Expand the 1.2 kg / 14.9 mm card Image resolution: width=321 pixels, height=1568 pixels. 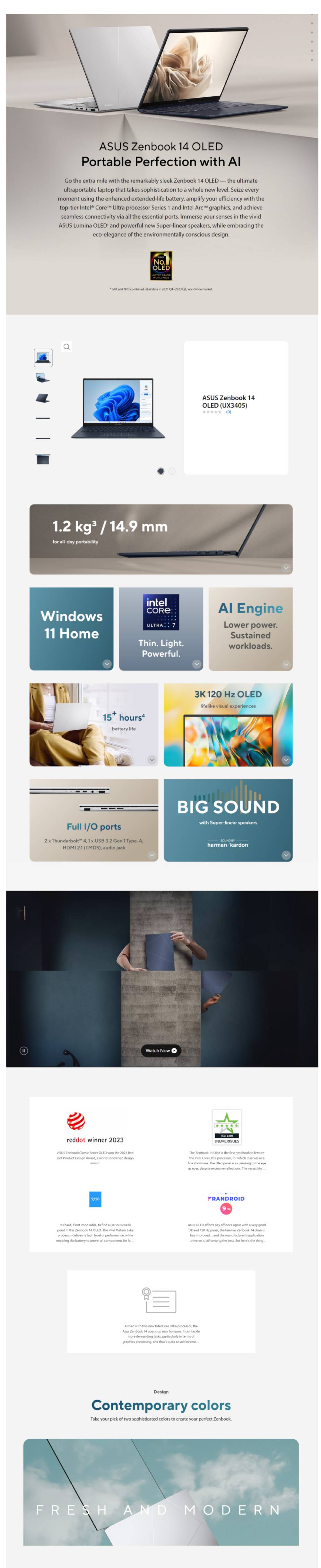pyautogui.click(x=286, y=567)
